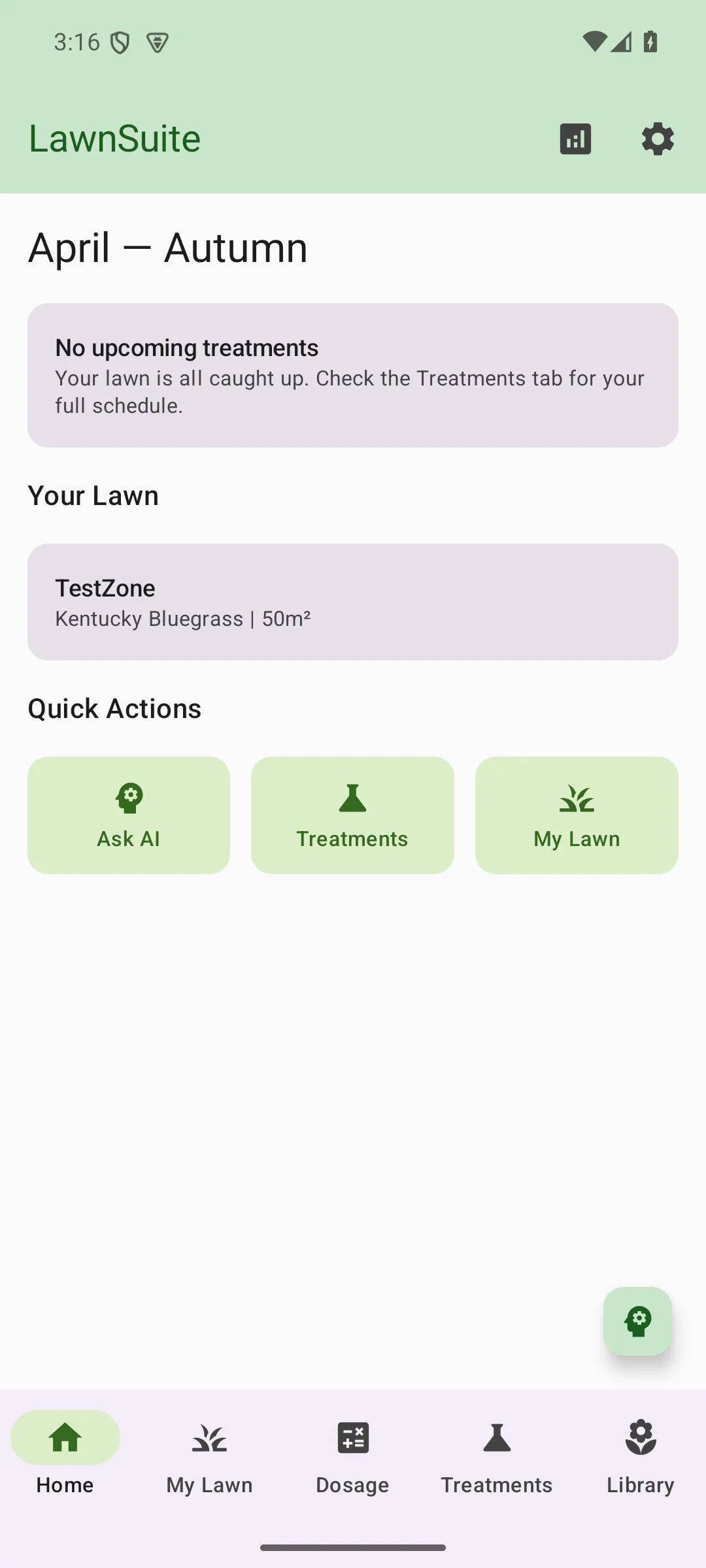Tap the LawnSuite app title
Image resolution: width=706 pixels, height=1568 pixels.
click(114, 138)
